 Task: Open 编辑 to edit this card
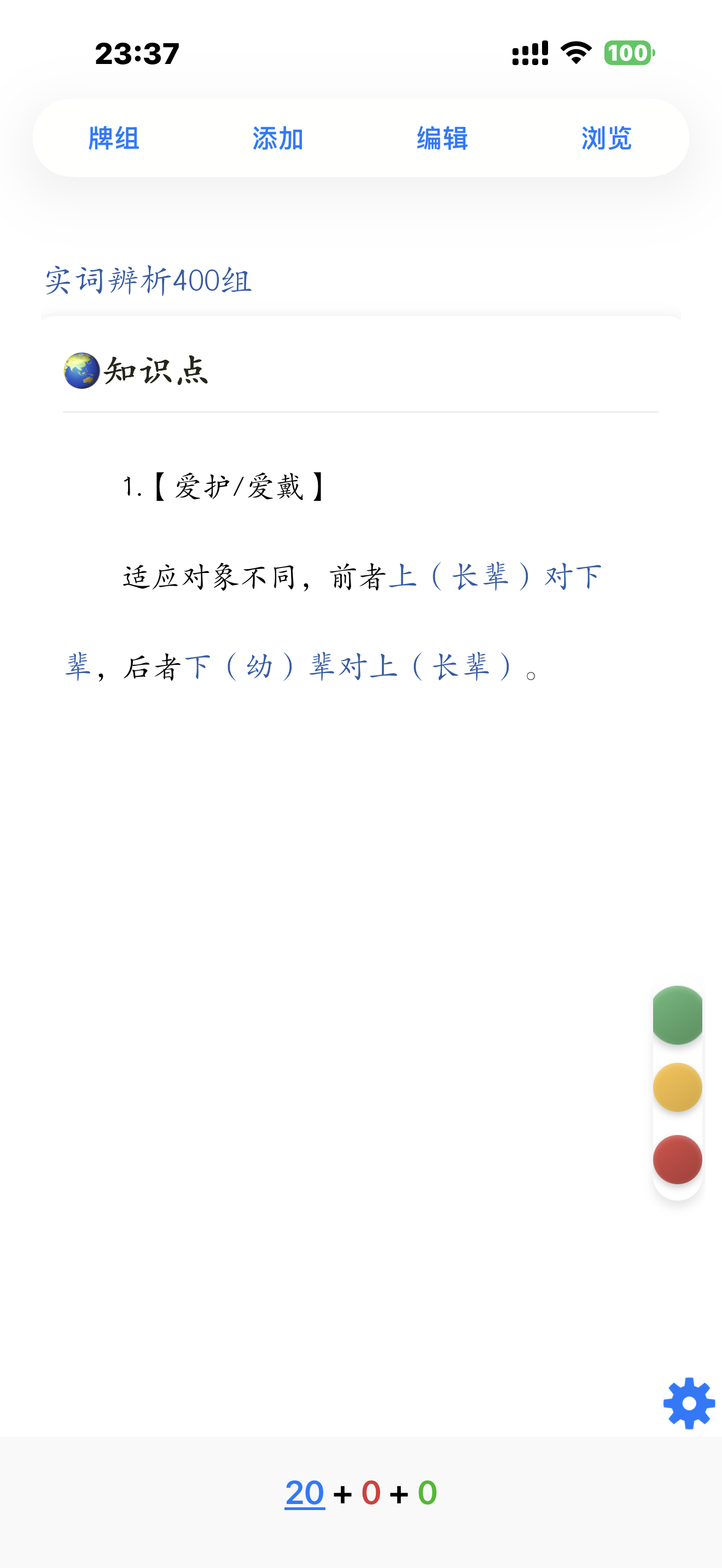click(442, 138)
